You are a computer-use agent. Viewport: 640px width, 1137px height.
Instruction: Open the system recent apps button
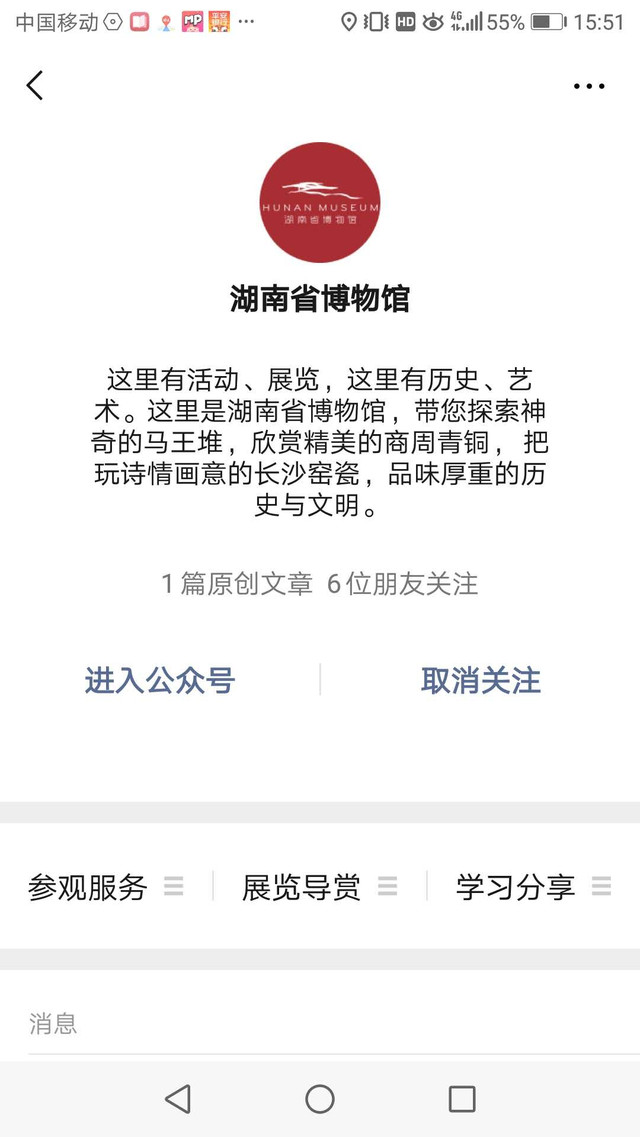point(462,1099)
